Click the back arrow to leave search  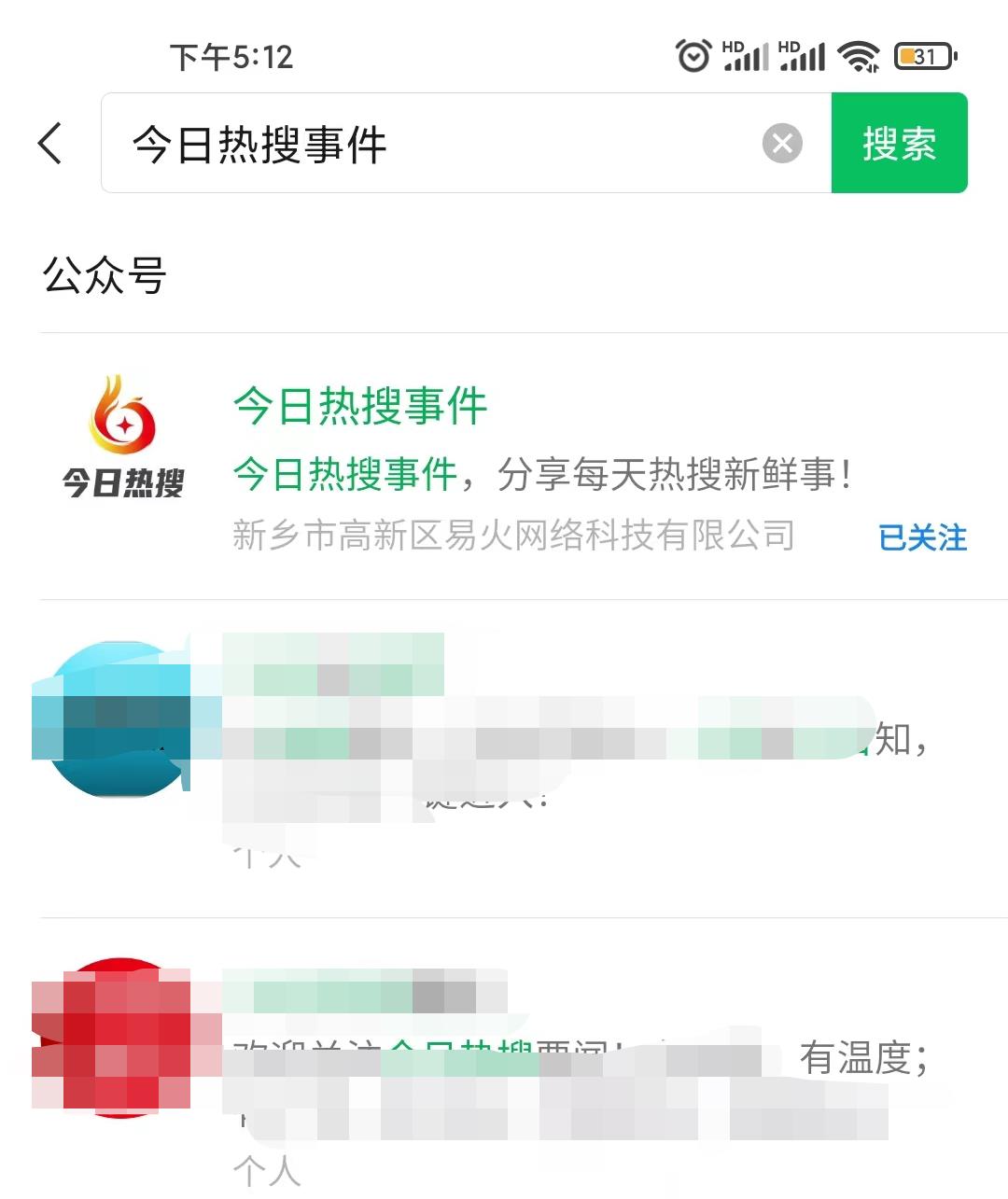tap(51, 142)
